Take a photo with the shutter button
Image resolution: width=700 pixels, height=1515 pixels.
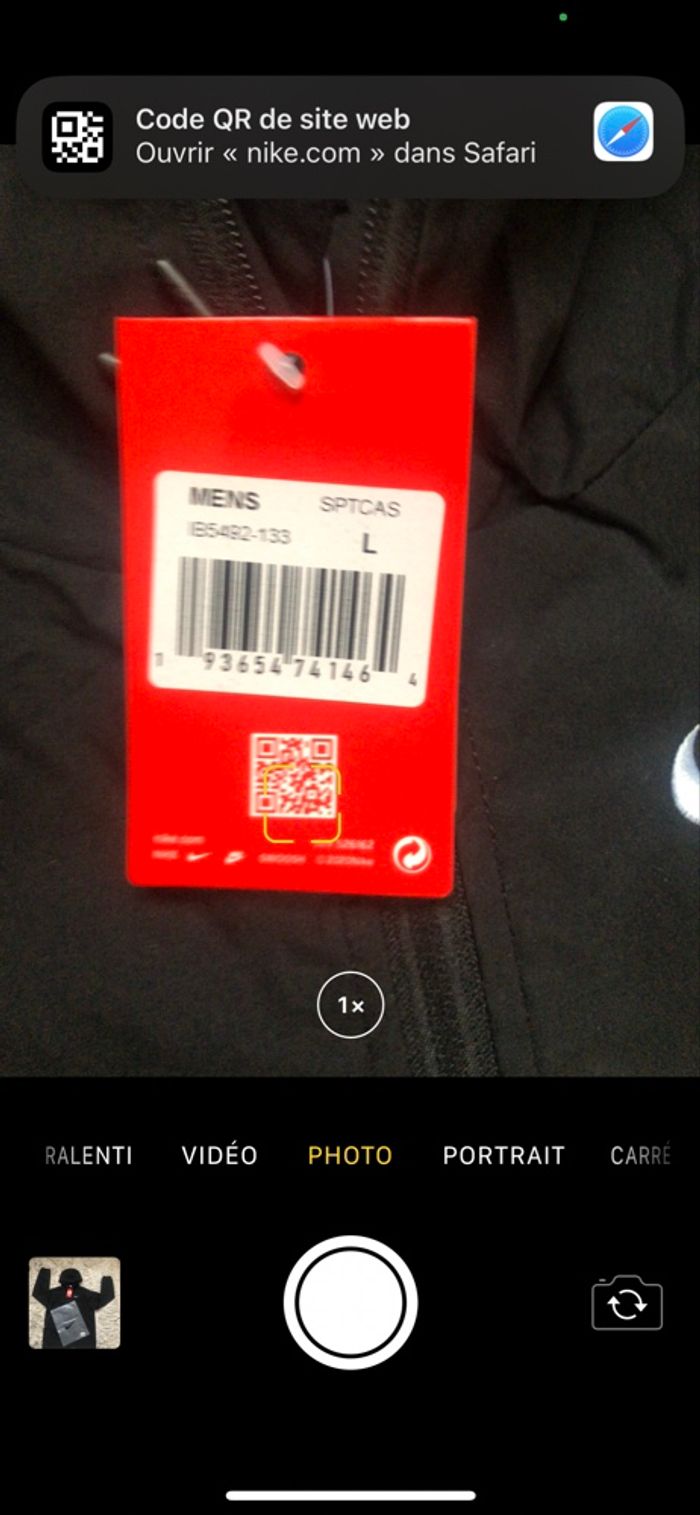pos(350,1303)
